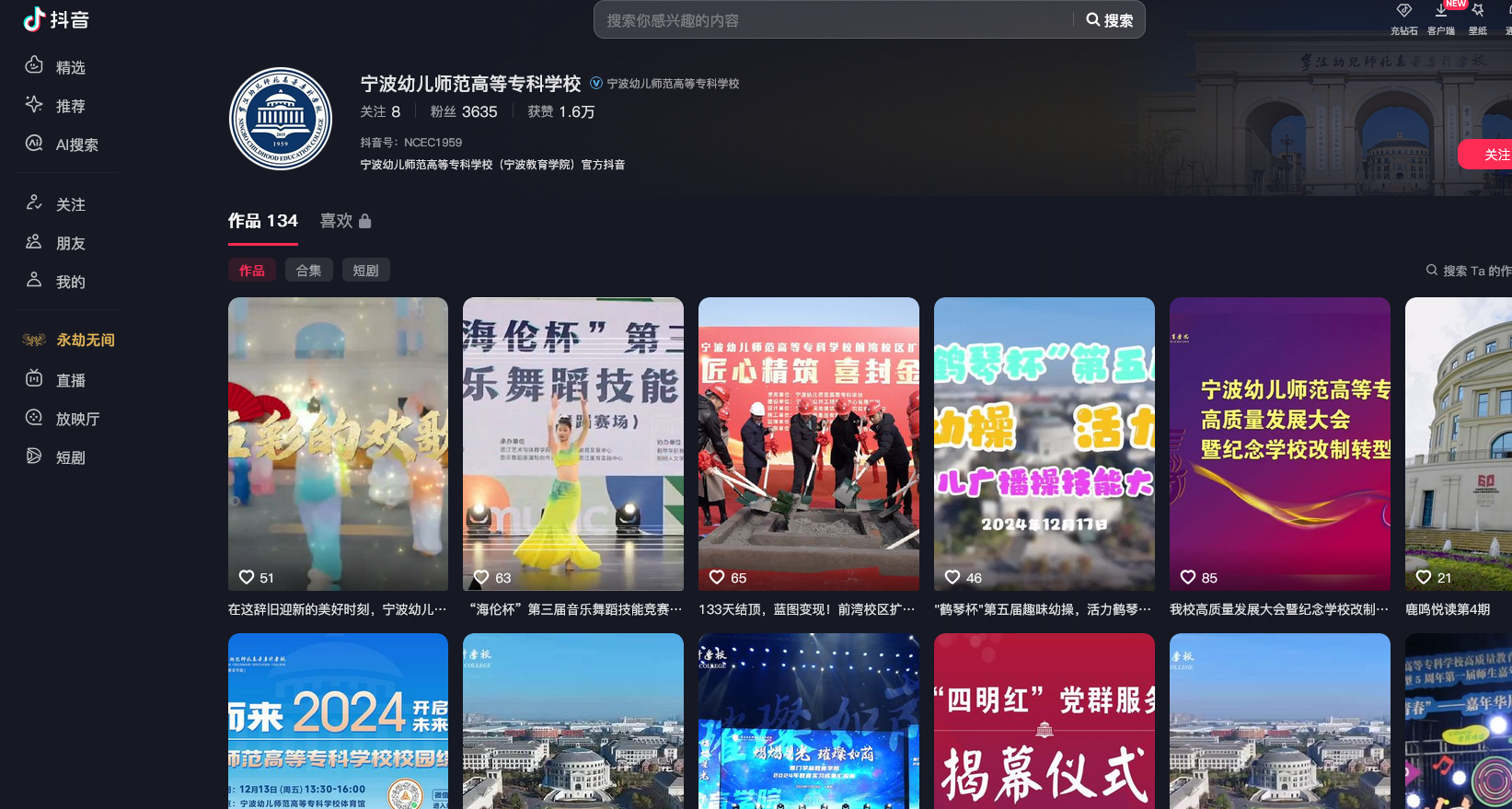This screenshot has width=1512, height=809.
Task: Select the 合集 filter chip
Action: (308, 271)
